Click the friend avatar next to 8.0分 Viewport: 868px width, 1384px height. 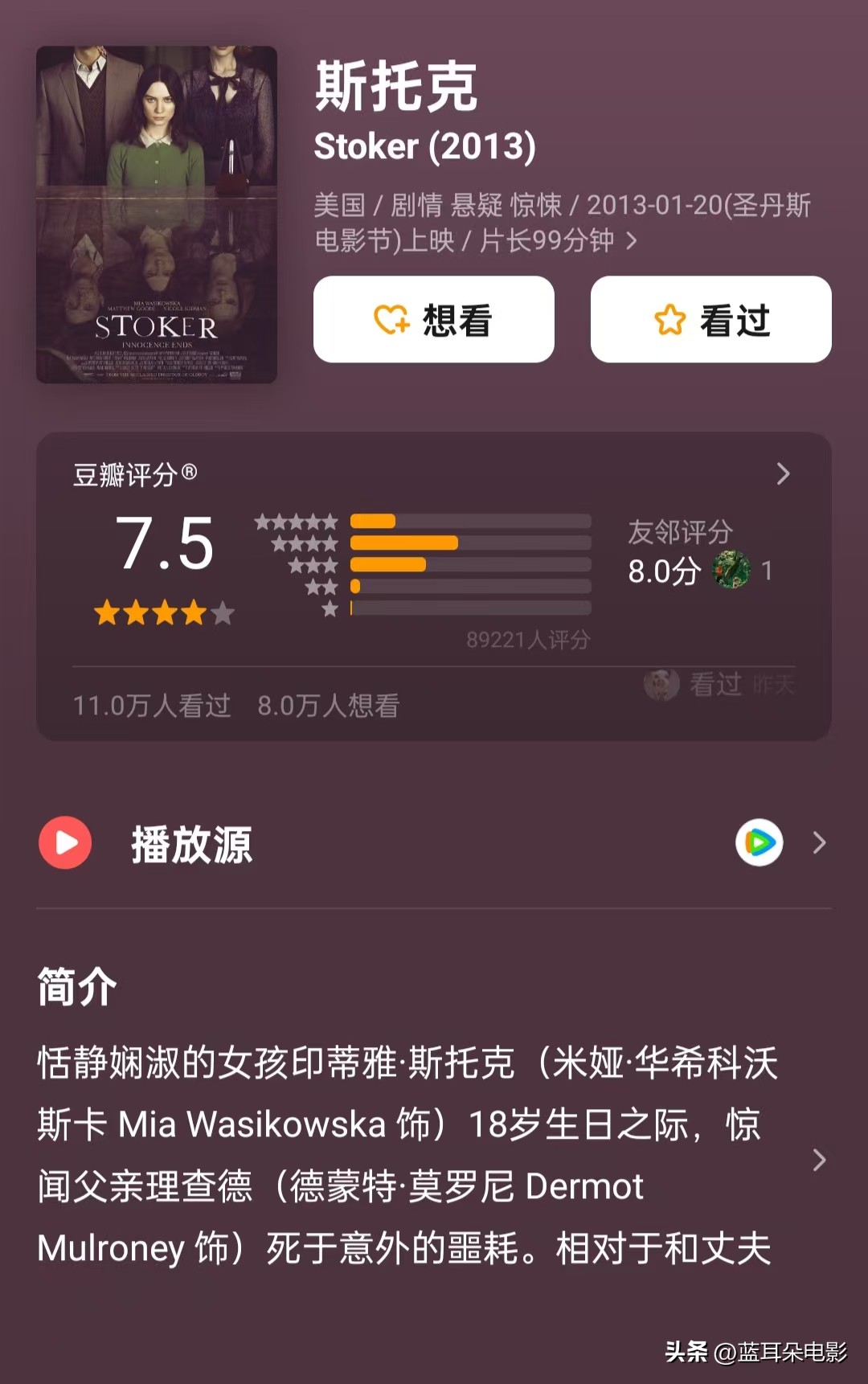tap(732, 570)
